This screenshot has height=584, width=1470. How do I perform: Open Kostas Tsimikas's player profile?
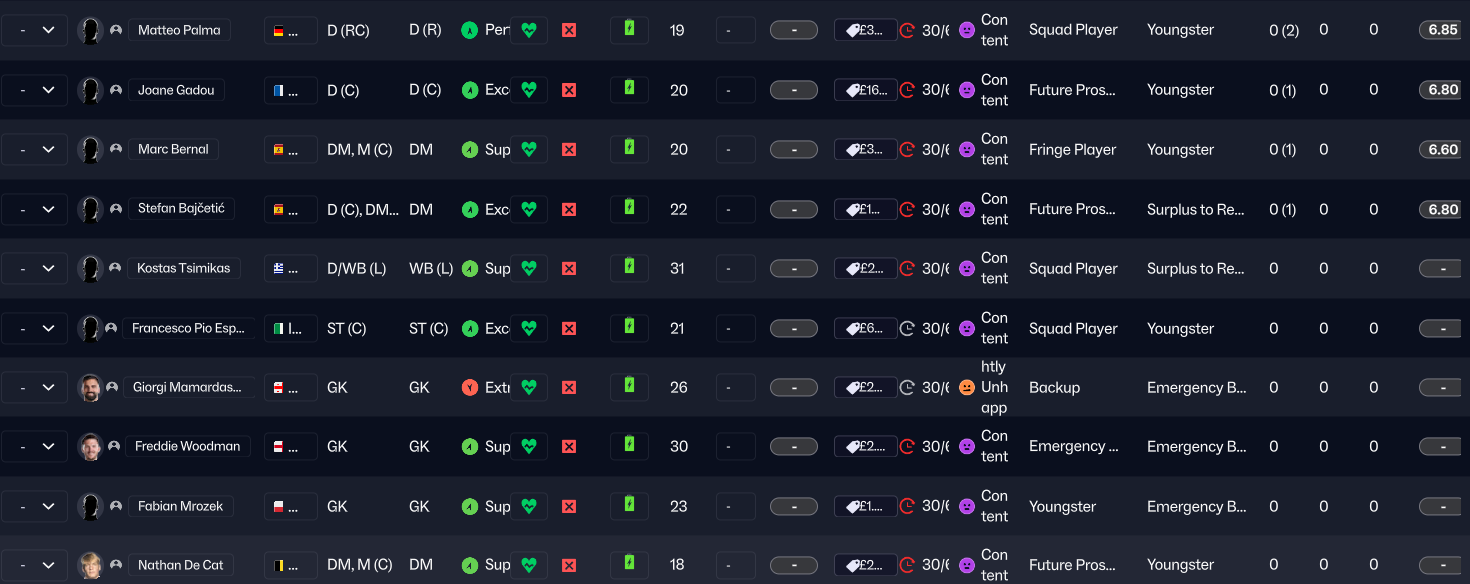(x=184, y=268)
